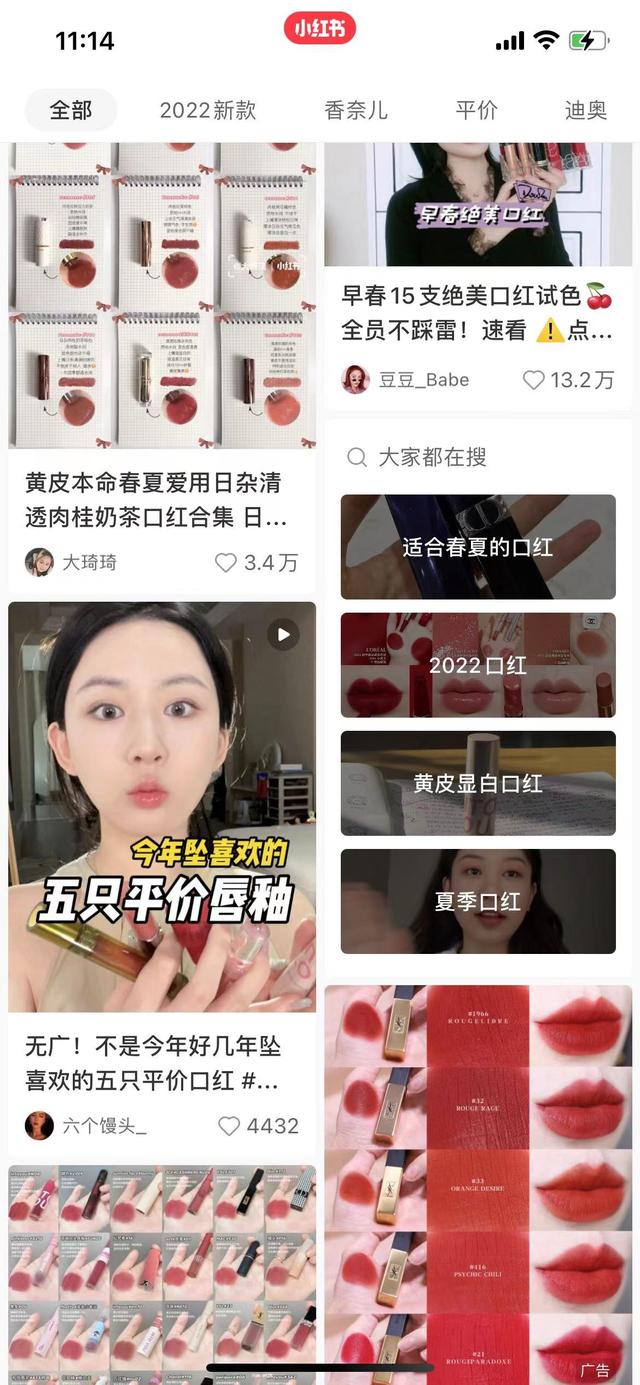This screenshot has height=1385, width=640.
Task: Choose the 黄皮显白口红 suggestion
Action: pos(478,783)
